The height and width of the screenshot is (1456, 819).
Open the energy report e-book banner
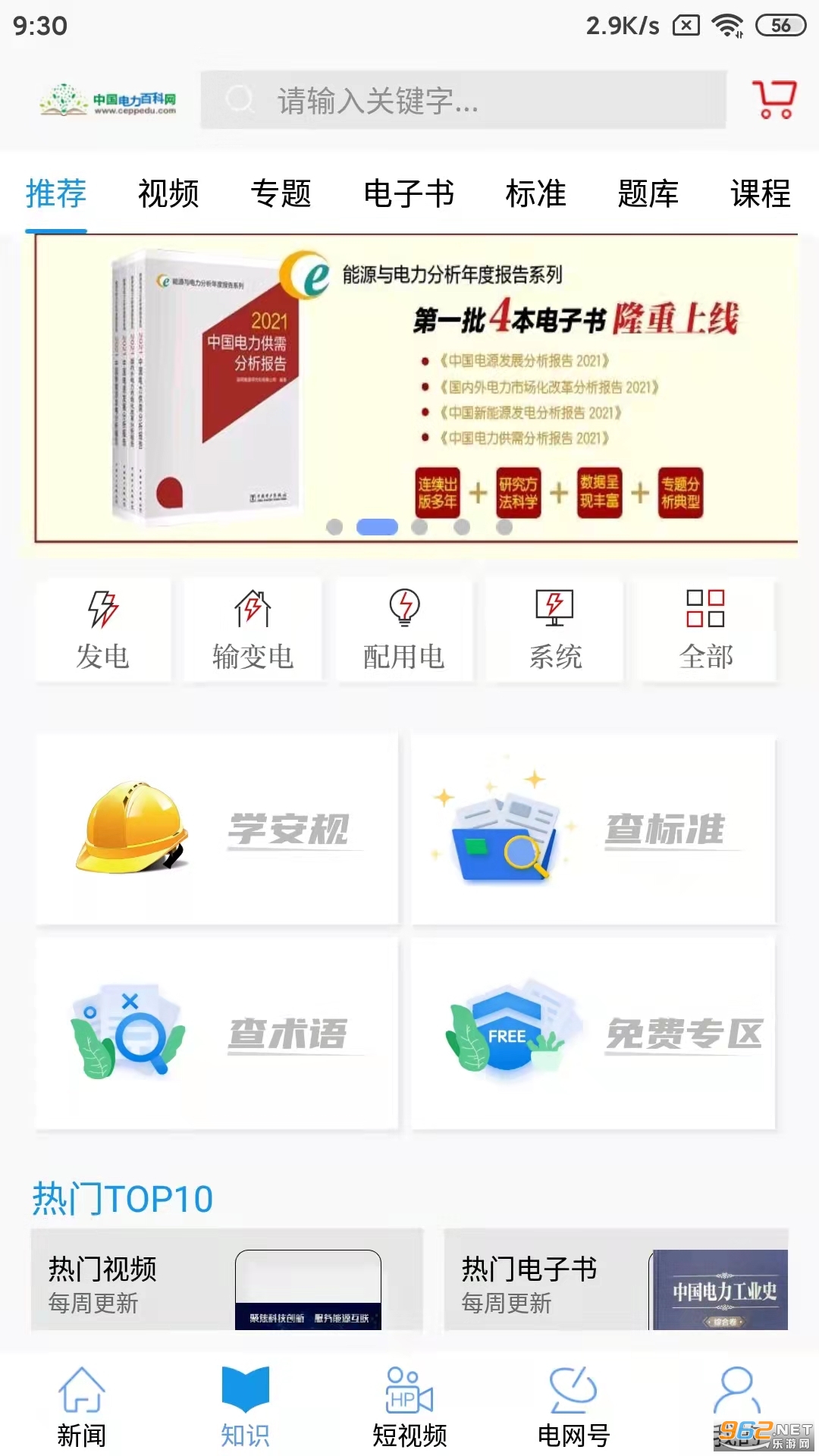[416, 388]
